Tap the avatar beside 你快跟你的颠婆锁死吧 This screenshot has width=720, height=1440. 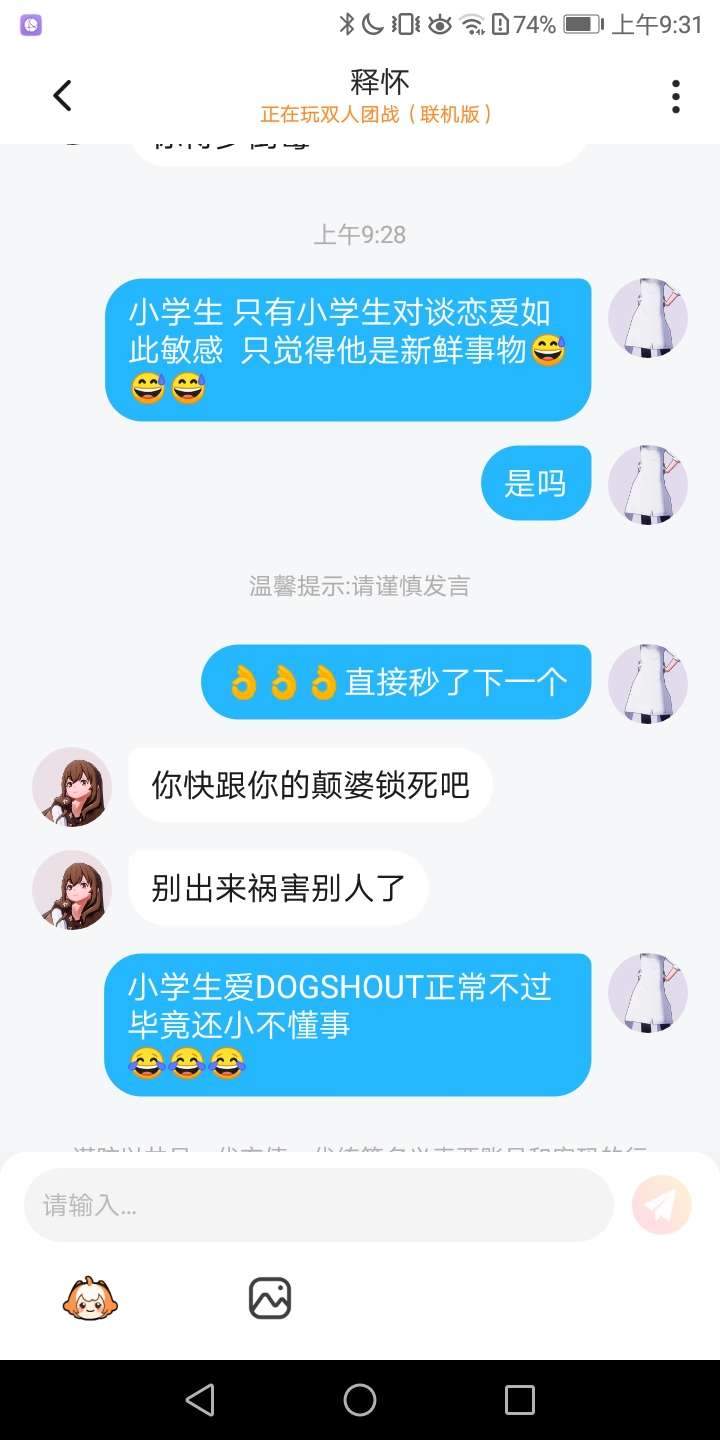[72, 786]
